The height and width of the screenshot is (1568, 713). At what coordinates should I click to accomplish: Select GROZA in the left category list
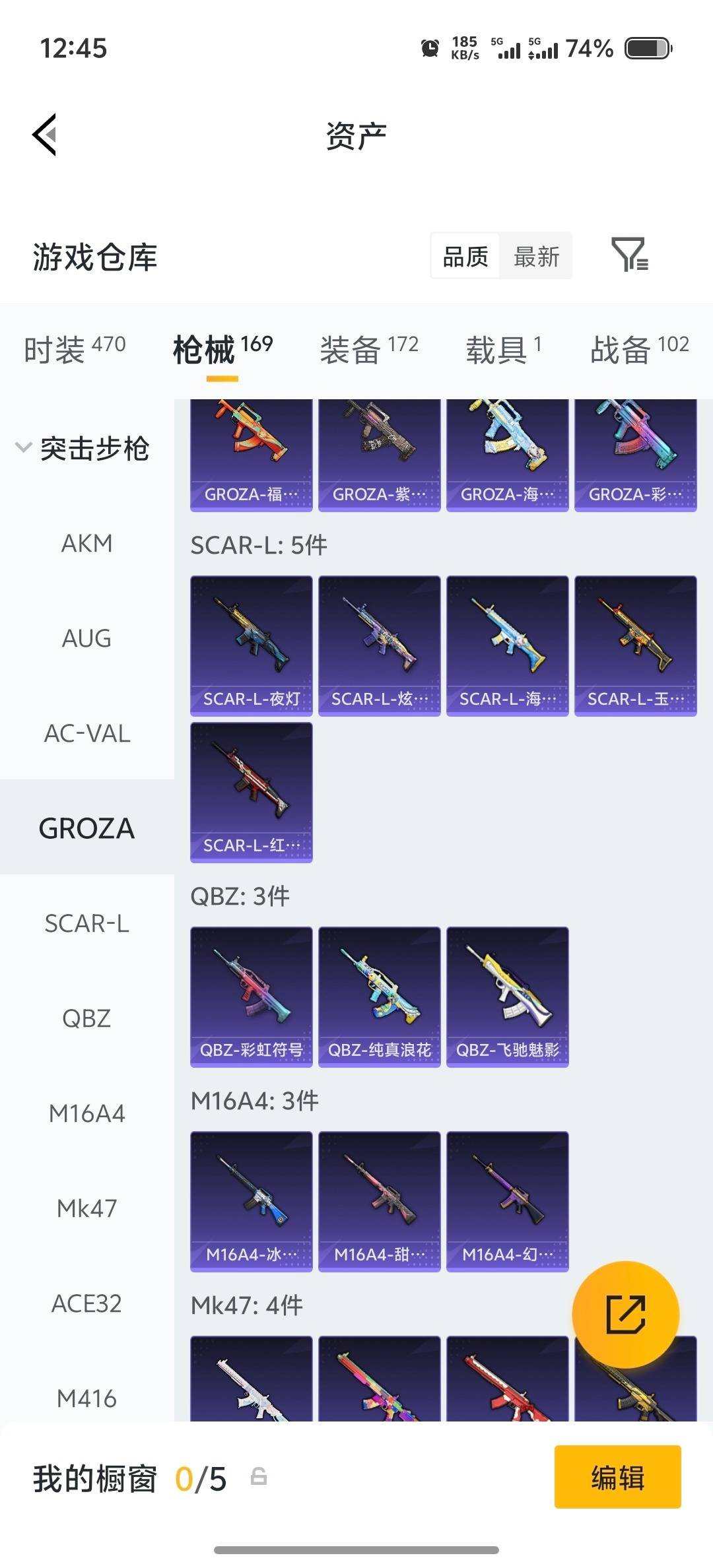(x=86, y=828)
